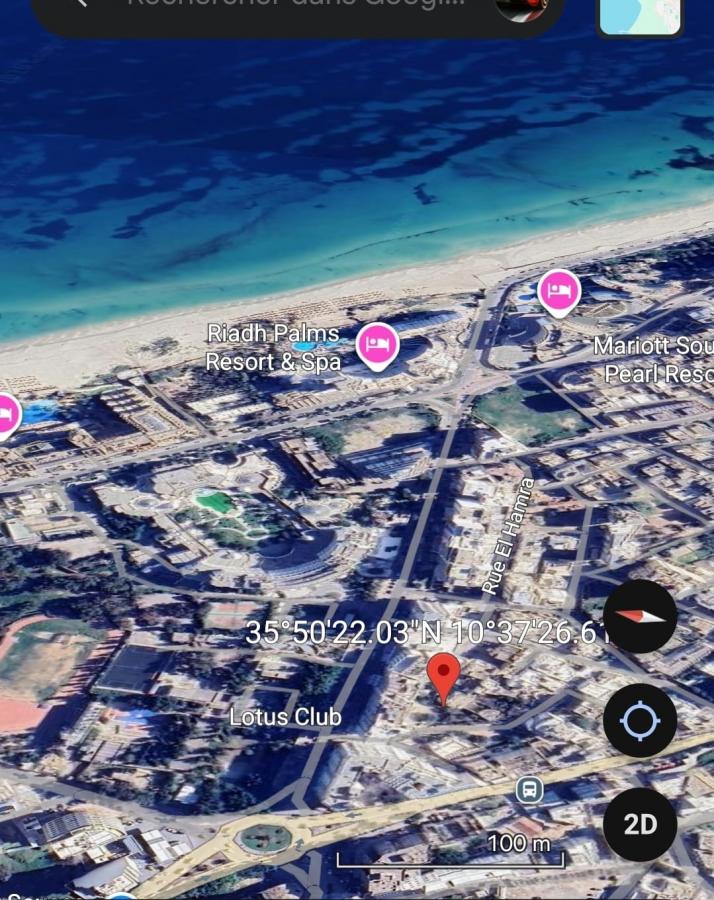
Task: Open the Mariott Sousse Pearl Resort pin
Action: coord(559,292)
